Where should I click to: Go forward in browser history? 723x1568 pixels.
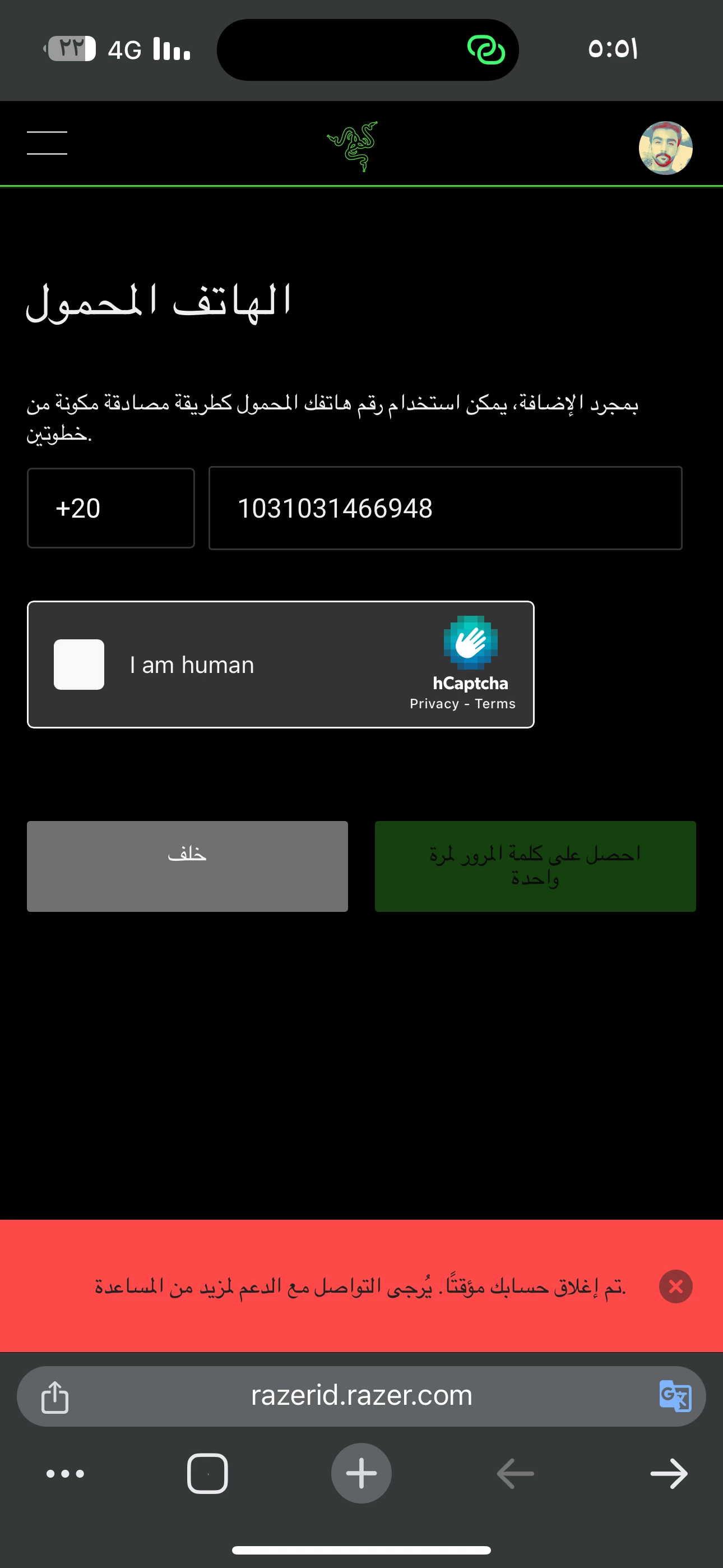pos(668,1474)
